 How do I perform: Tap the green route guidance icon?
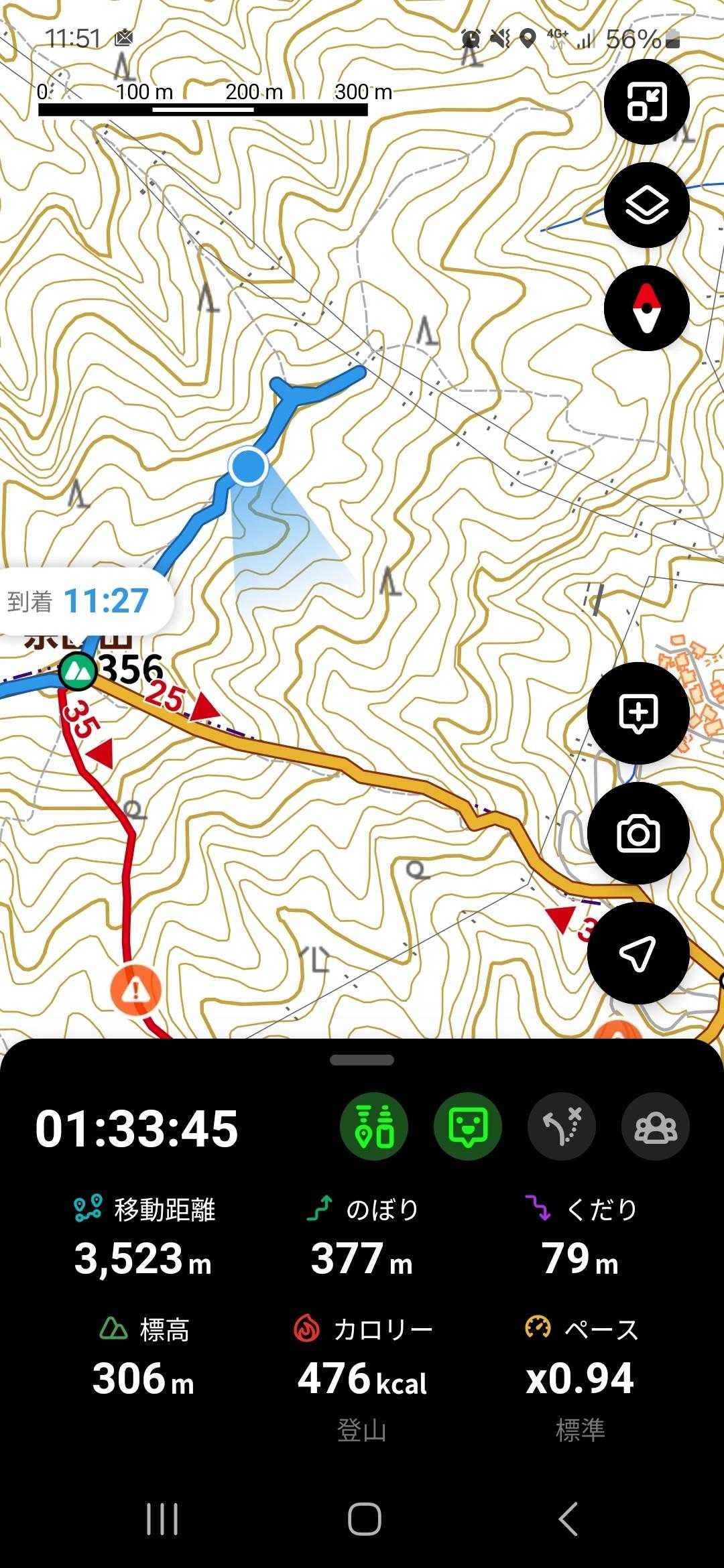tap(374, 1126)
